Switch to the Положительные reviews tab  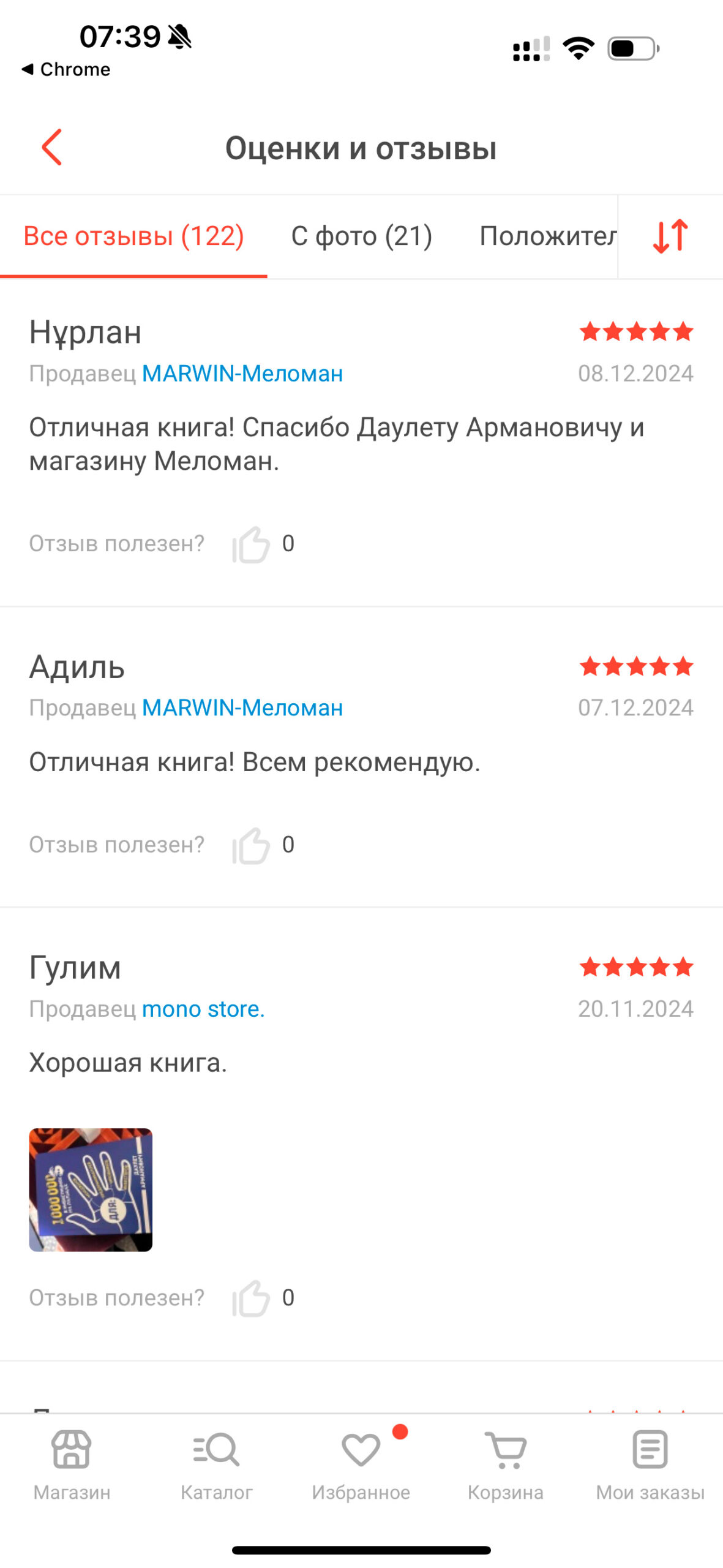point(547,236)
